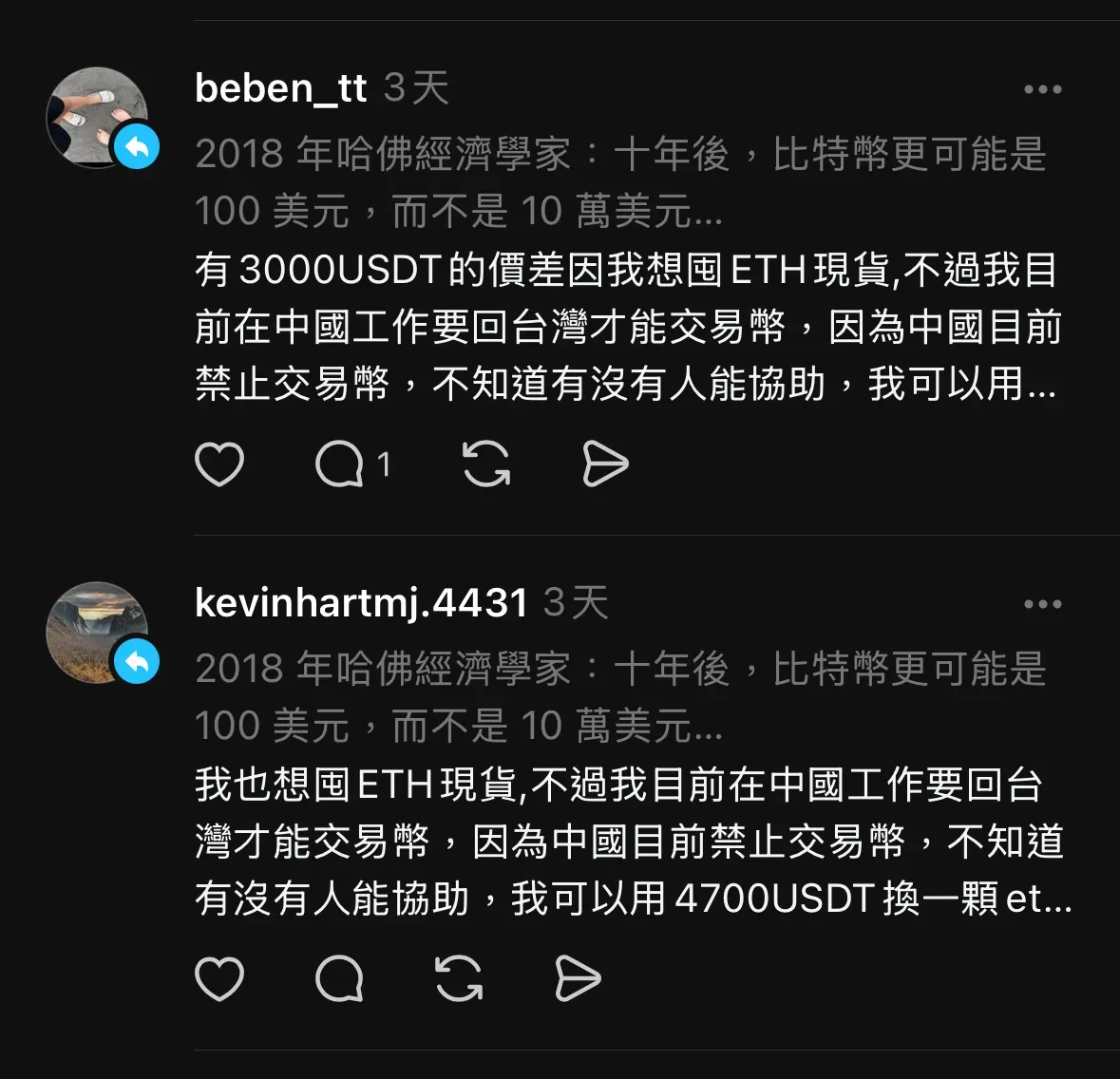
Task: Send kevinhartmj.4431's reply to someone
Action: [578, 979]
